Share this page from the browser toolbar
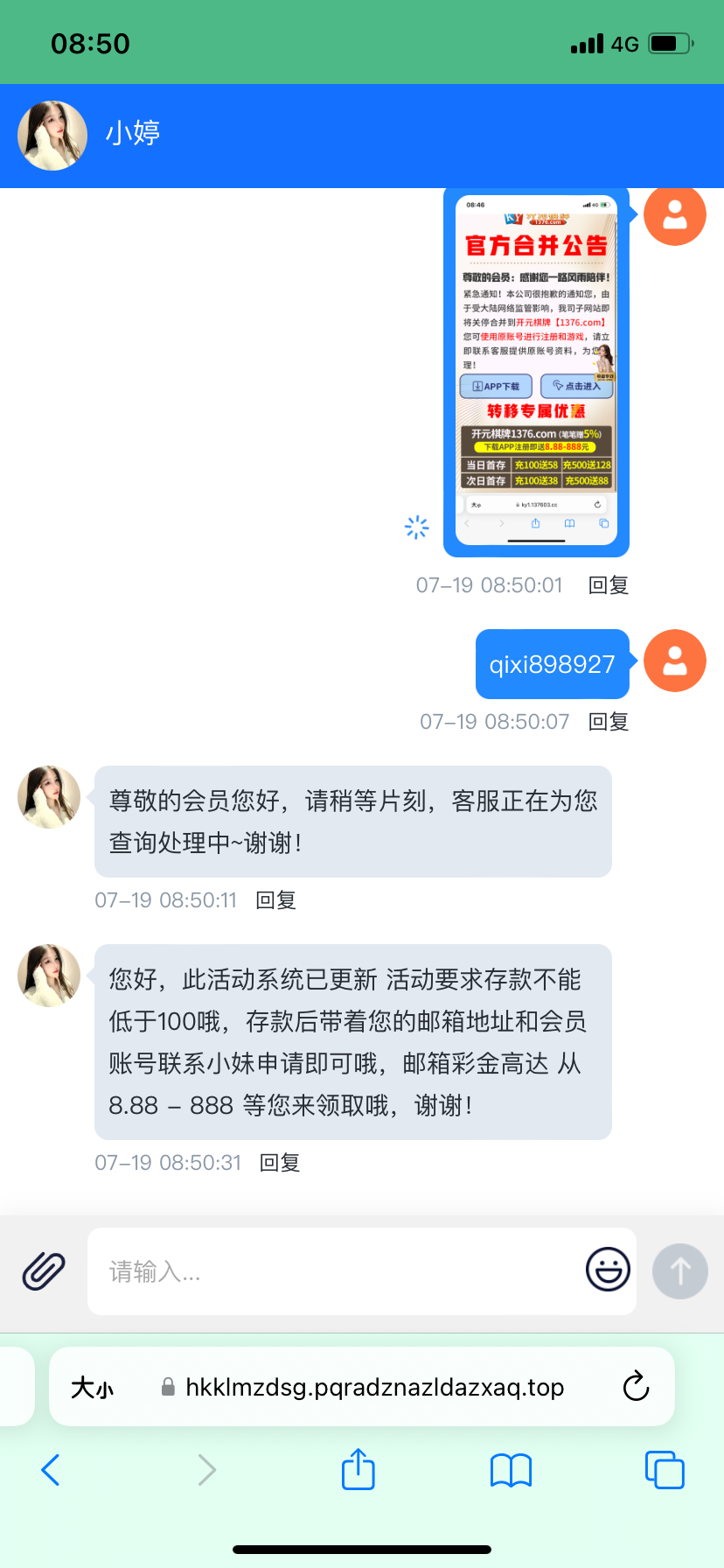 coord(358,1469)
